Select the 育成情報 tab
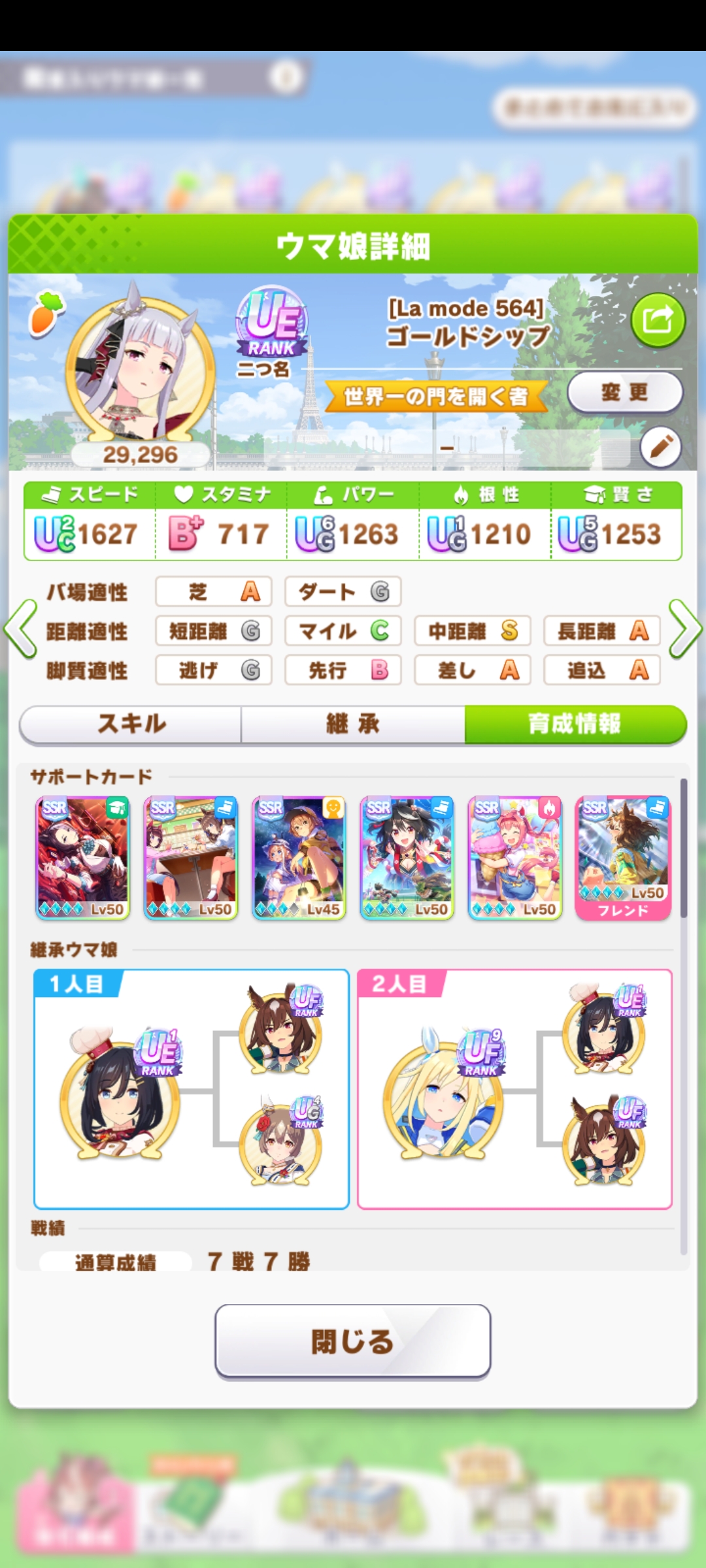706x1568 pixels. pos(575,724)
